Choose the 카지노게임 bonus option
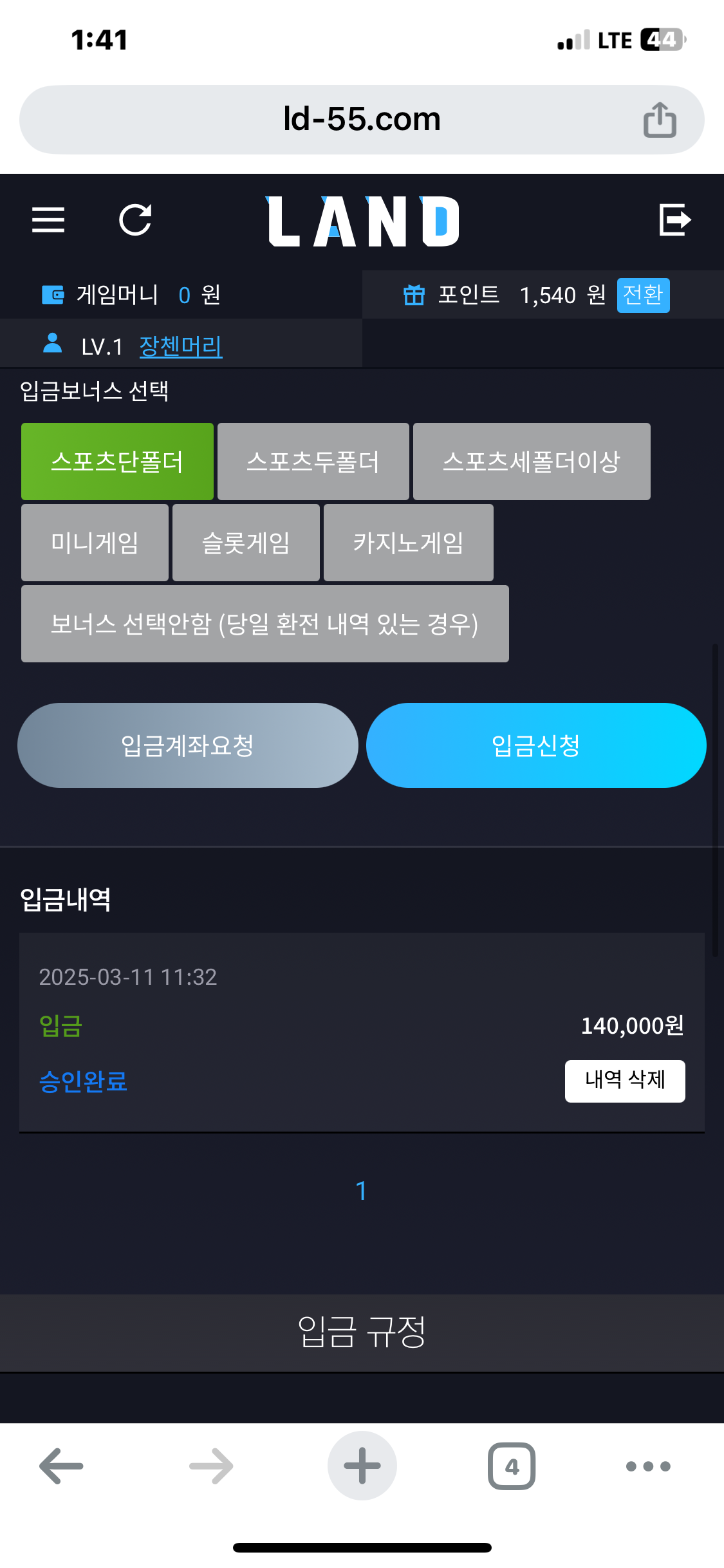724x1568 pixels. [408, 543]
